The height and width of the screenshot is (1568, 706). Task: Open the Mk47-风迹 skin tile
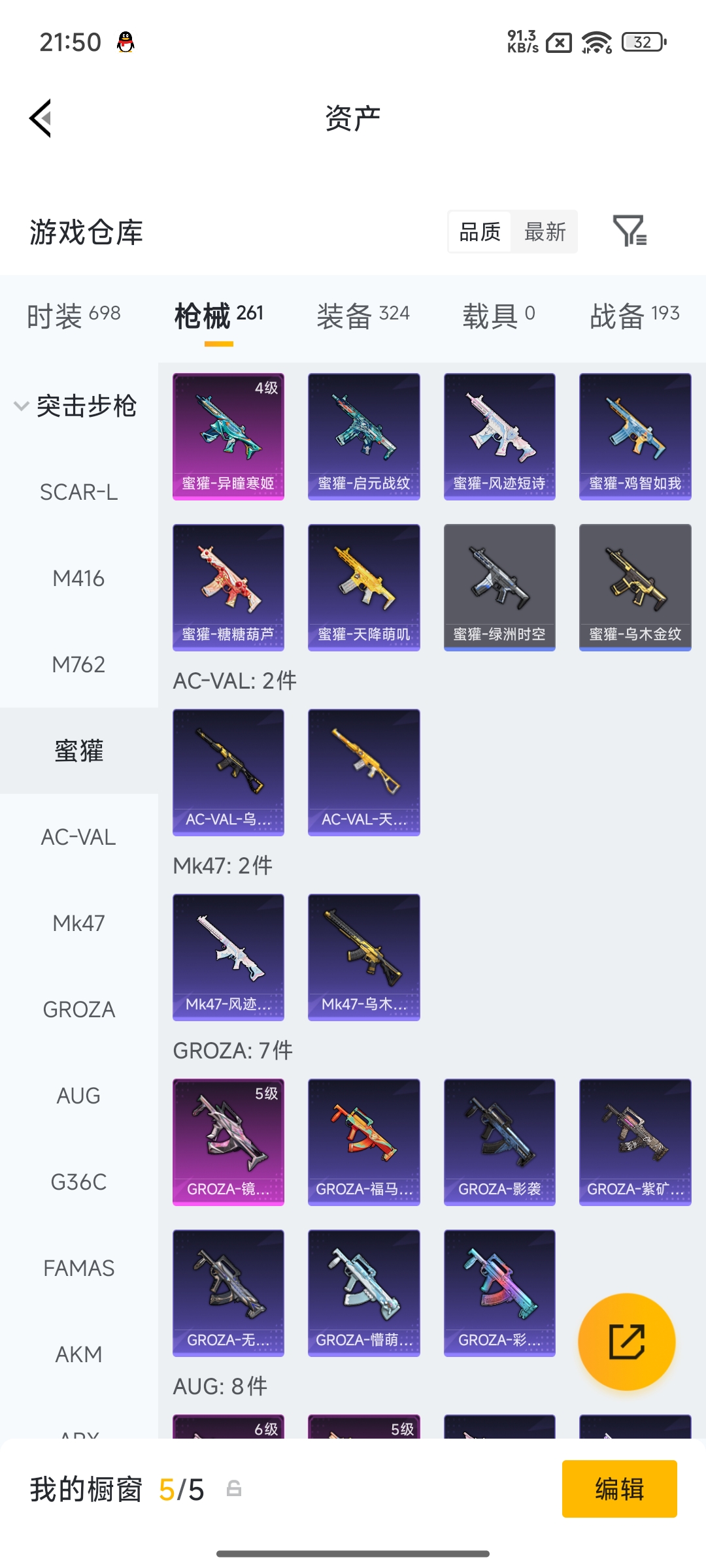coord(228,957)
